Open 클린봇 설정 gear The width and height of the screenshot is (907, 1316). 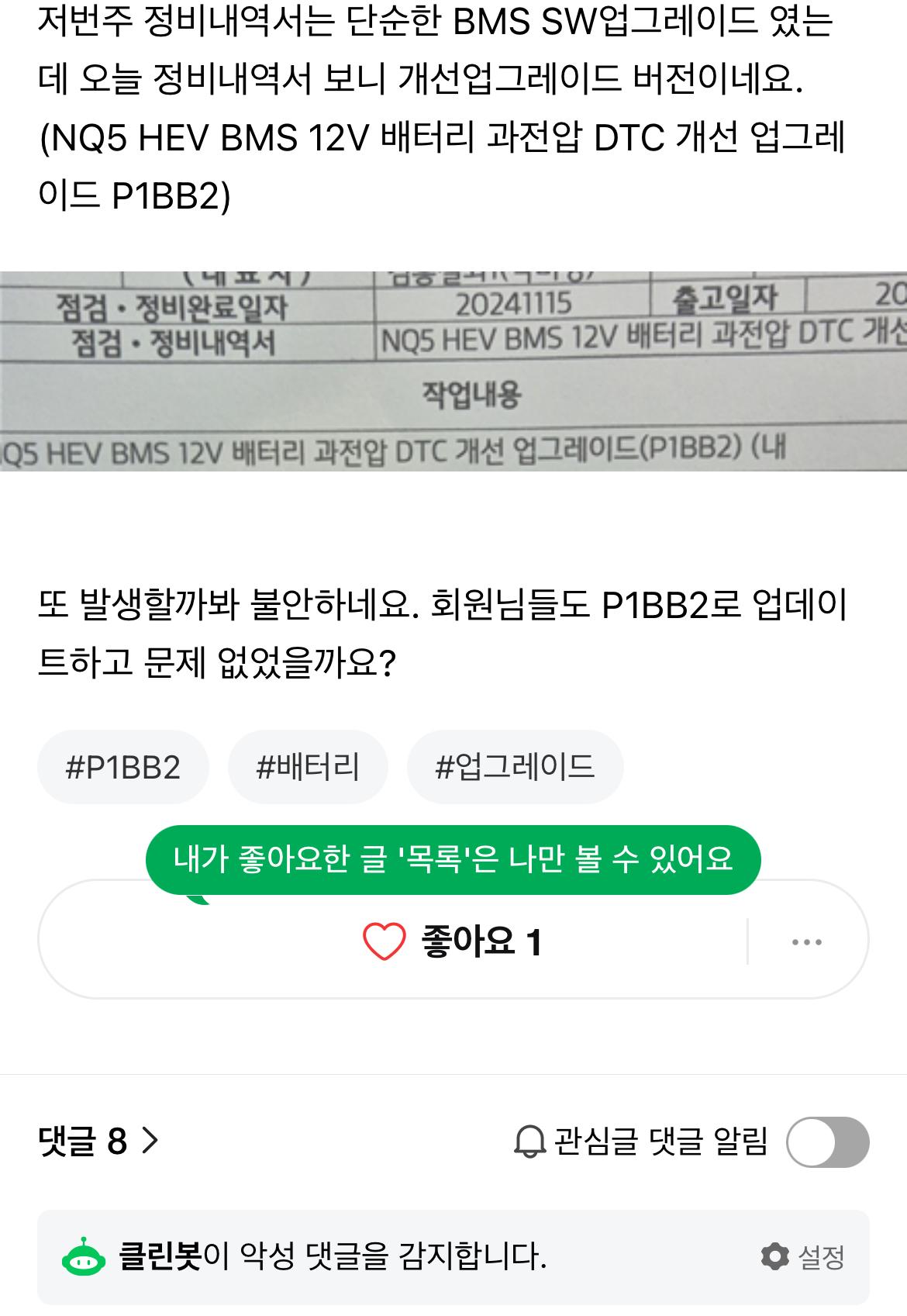(x=803, y=1256)
